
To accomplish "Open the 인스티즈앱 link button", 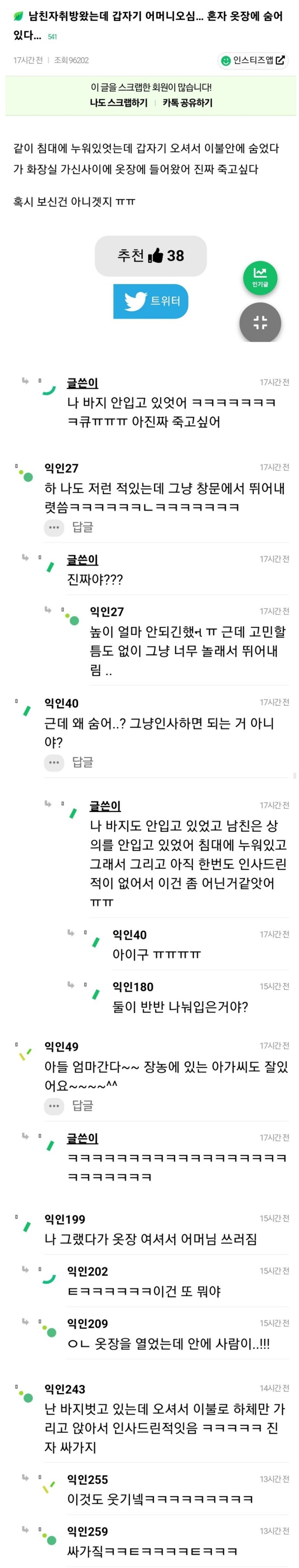I will 252,60.
